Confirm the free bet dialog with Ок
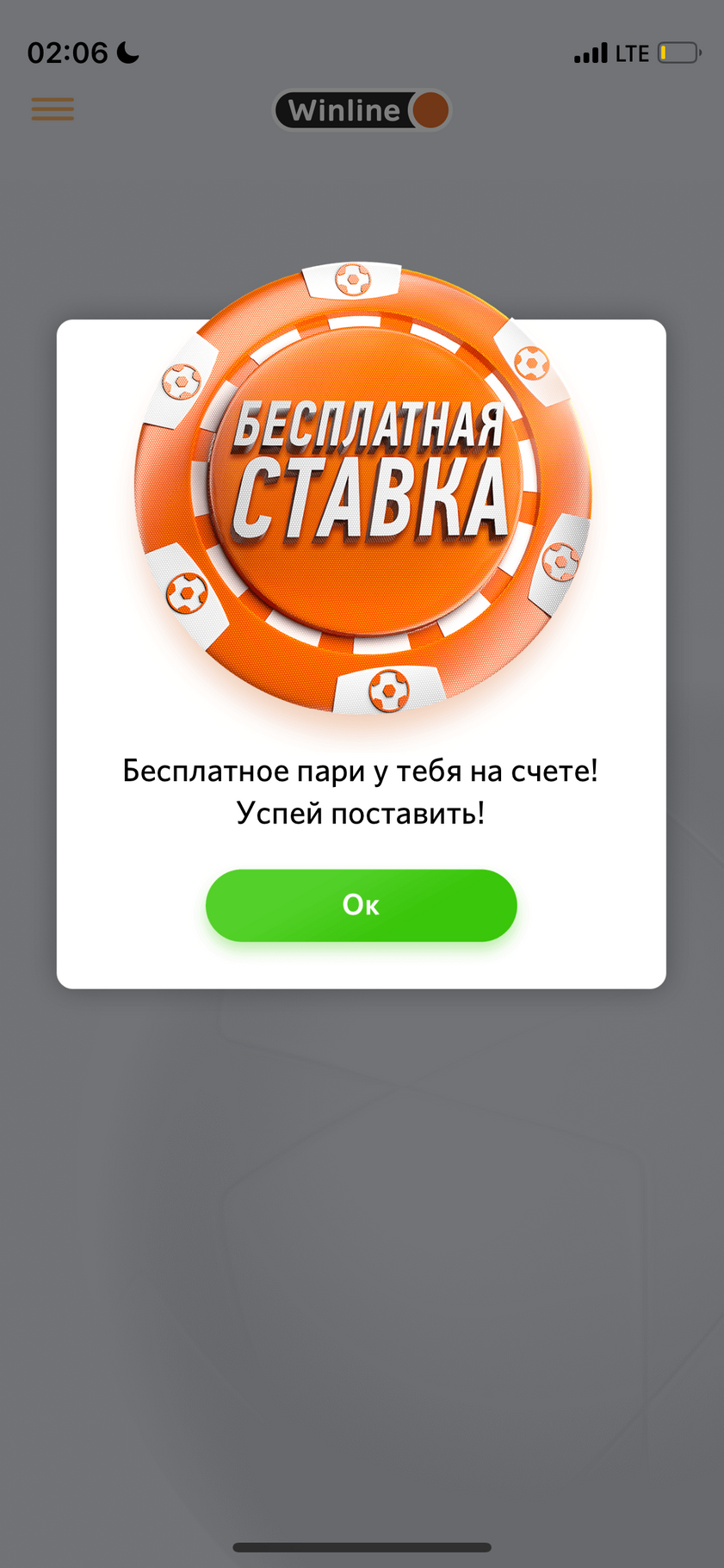Viewport: 724px width, 1568px height. click(361, 905)
